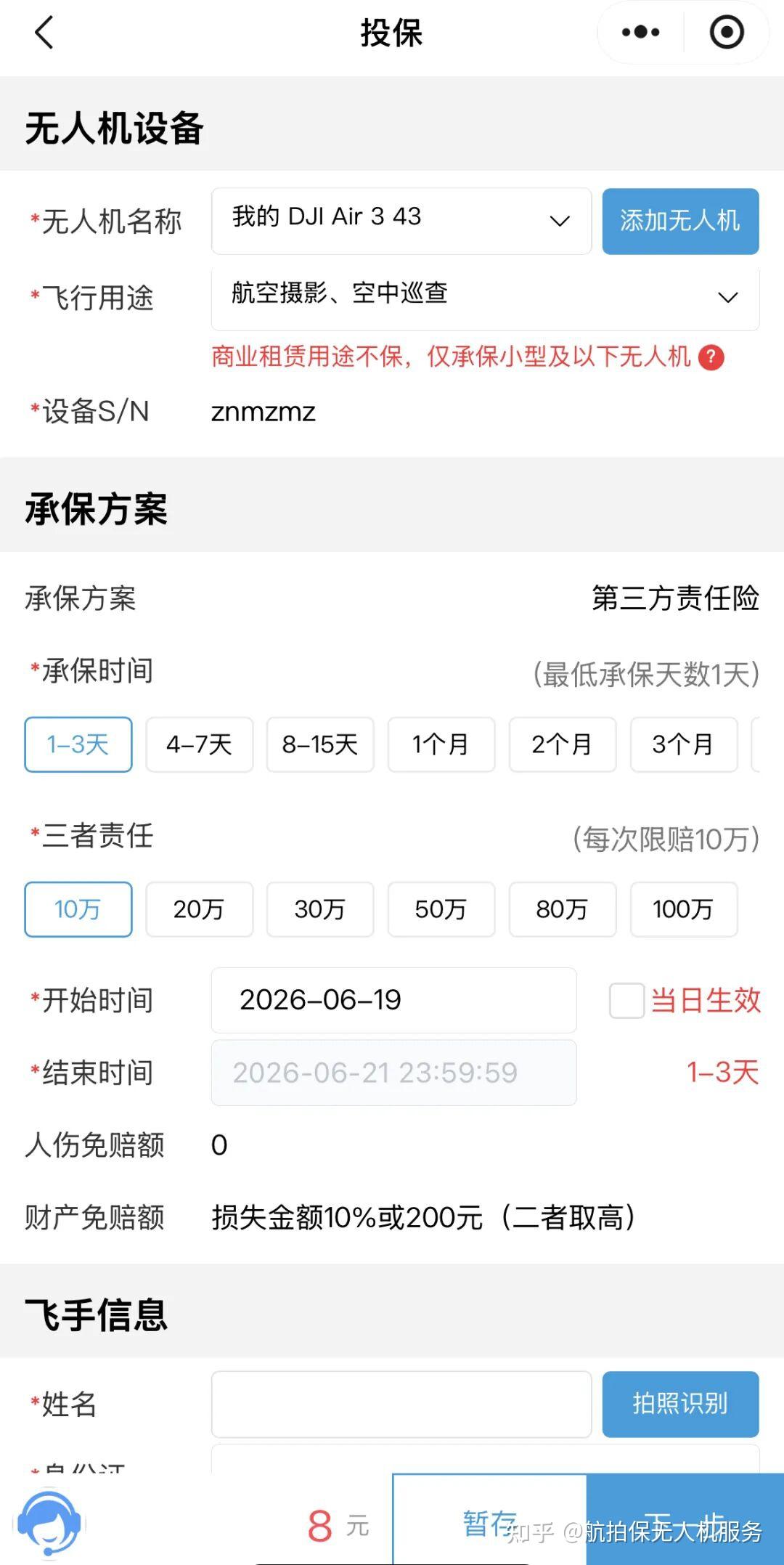Screen dimensions: 784x1565
Task: Pick the 100万 liability limit
Action: pyautogui.click(x=684, y=909)
